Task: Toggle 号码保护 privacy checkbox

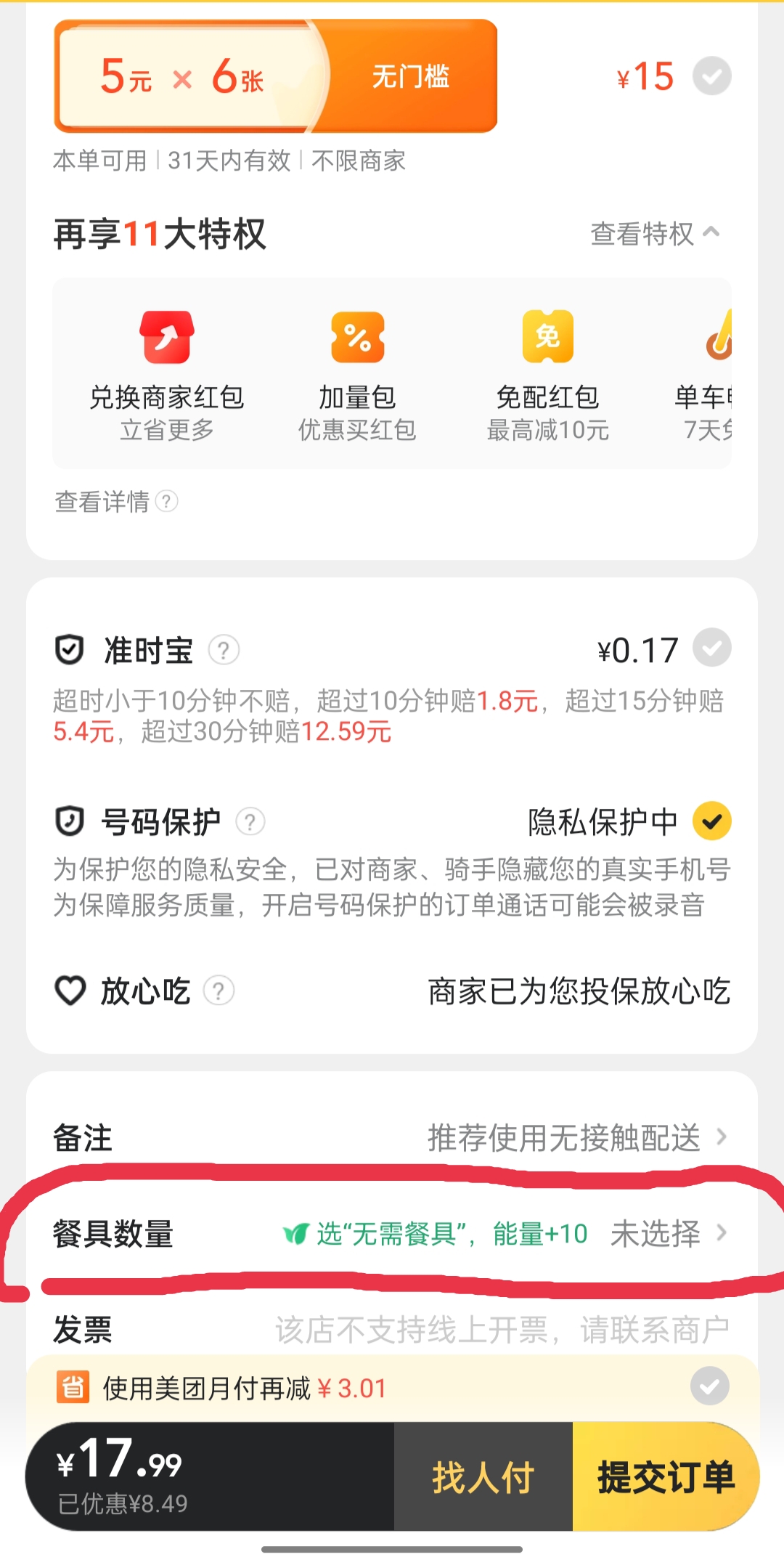Action: pyautogui.click(x=711, y=821)
